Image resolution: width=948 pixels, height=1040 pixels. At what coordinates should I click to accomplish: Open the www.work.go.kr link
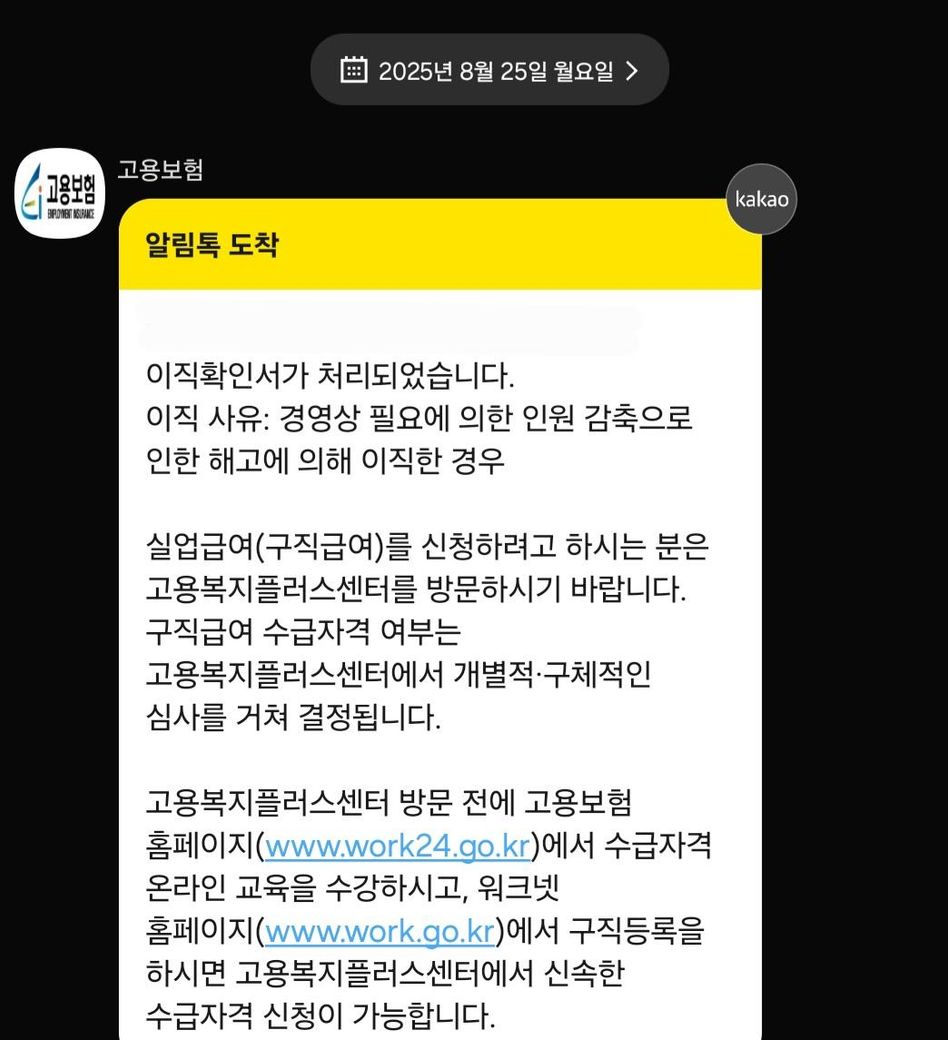pyautogui.click(x=380, y=931)
